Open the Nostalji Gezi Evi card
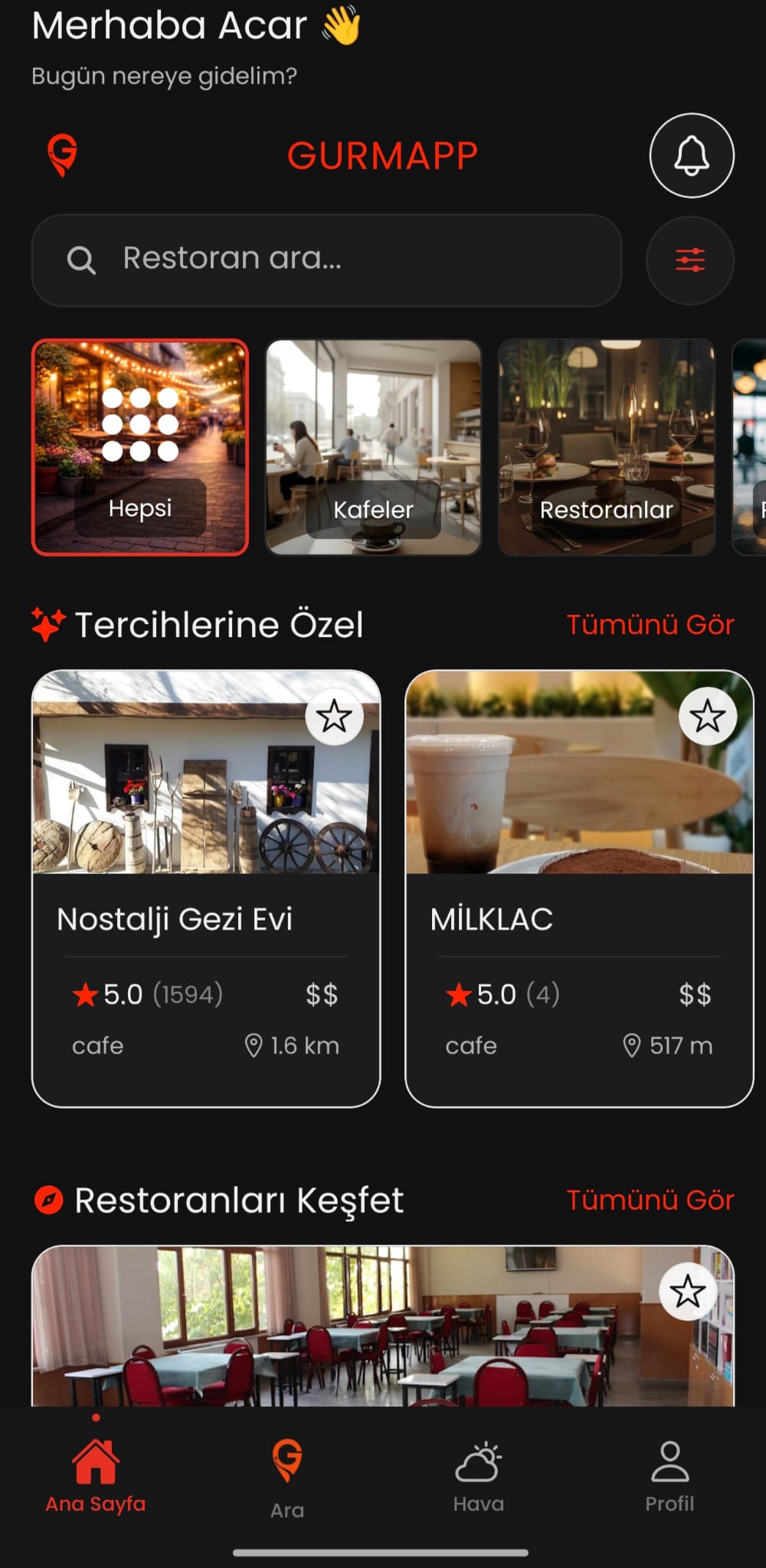 205,919
